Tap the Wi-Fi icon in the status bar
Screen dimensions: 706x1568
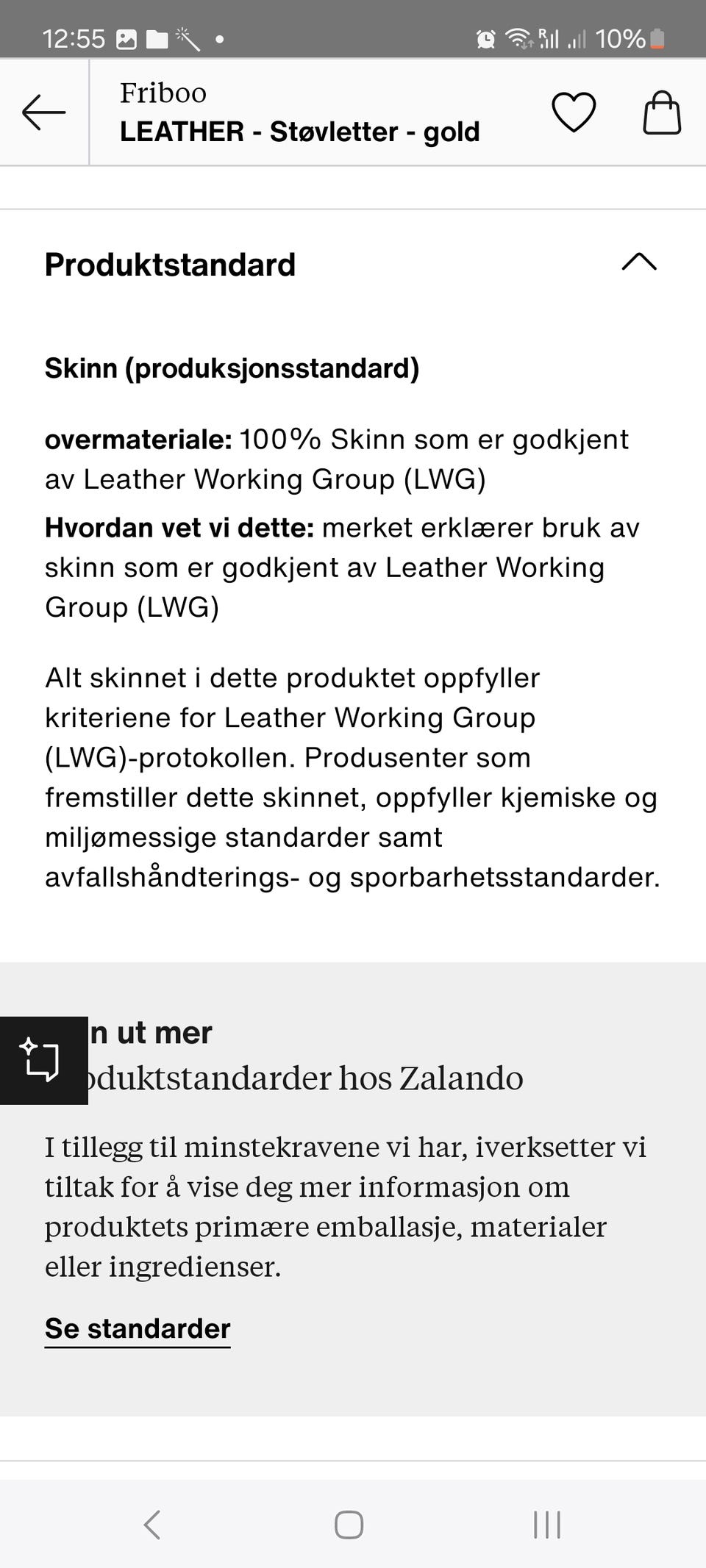coord(523,37)
